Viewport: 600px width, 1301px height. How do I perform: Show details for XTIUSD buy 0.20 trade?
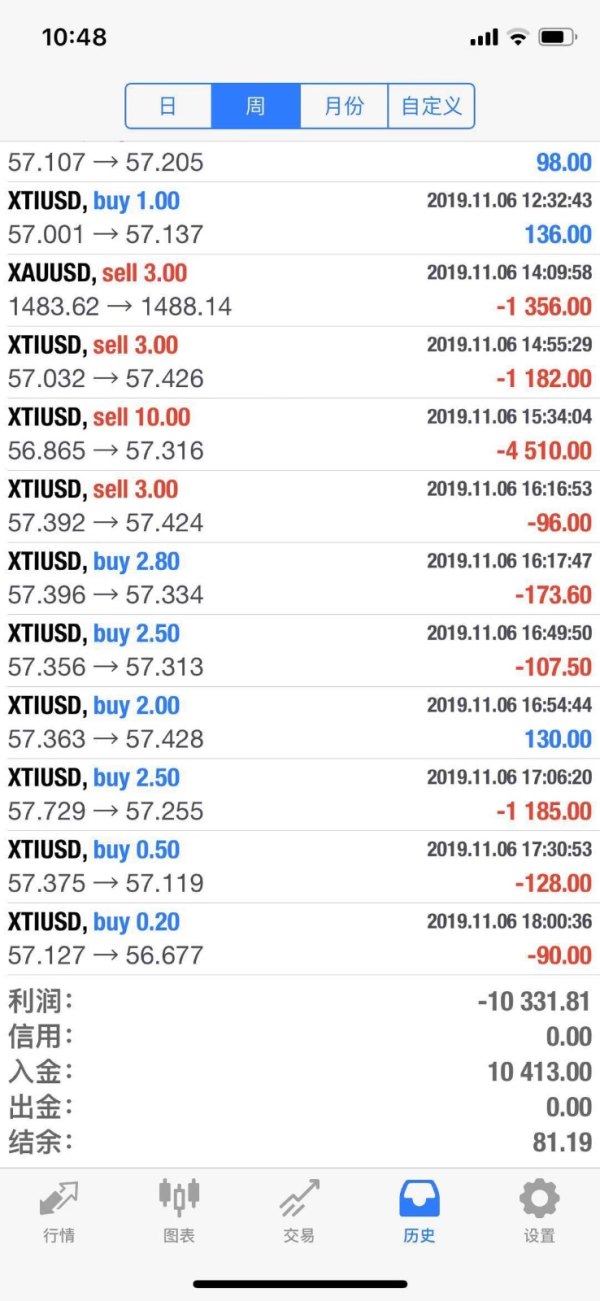(x=300, y=938)
